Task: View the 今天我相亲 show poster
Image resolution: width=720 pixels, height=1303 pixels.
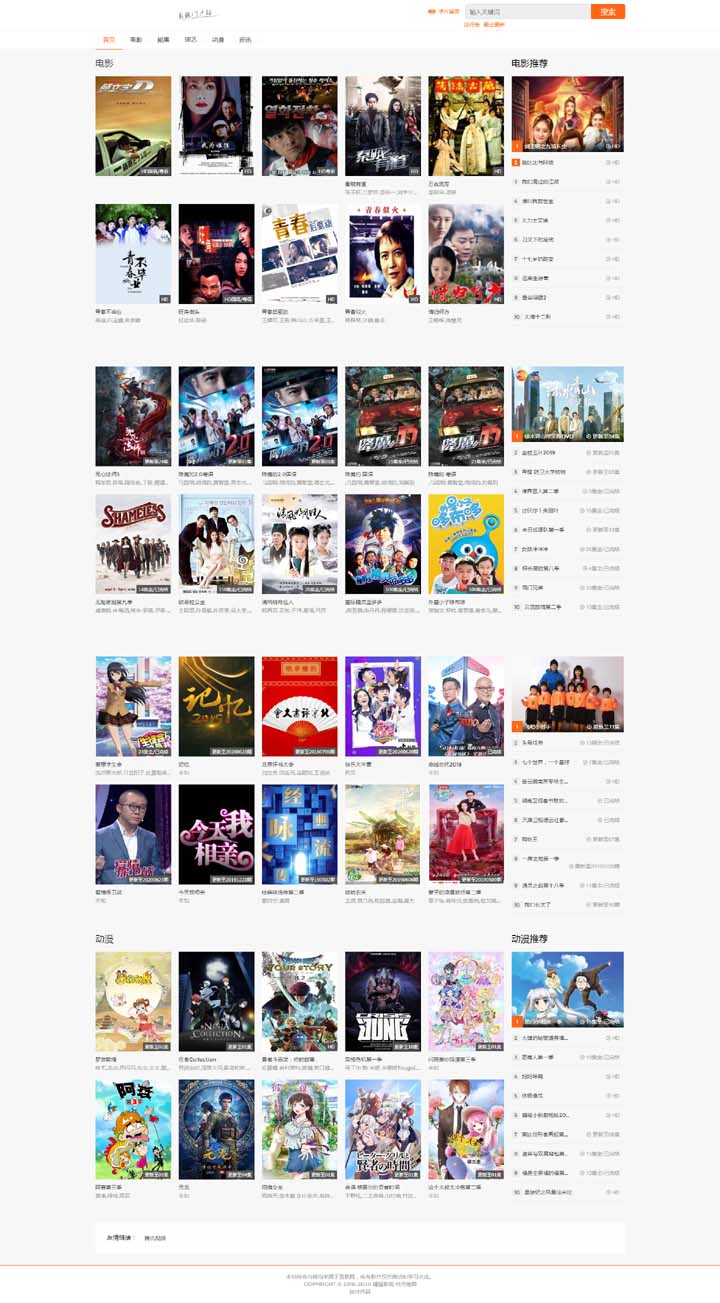Action: (216, 833)
